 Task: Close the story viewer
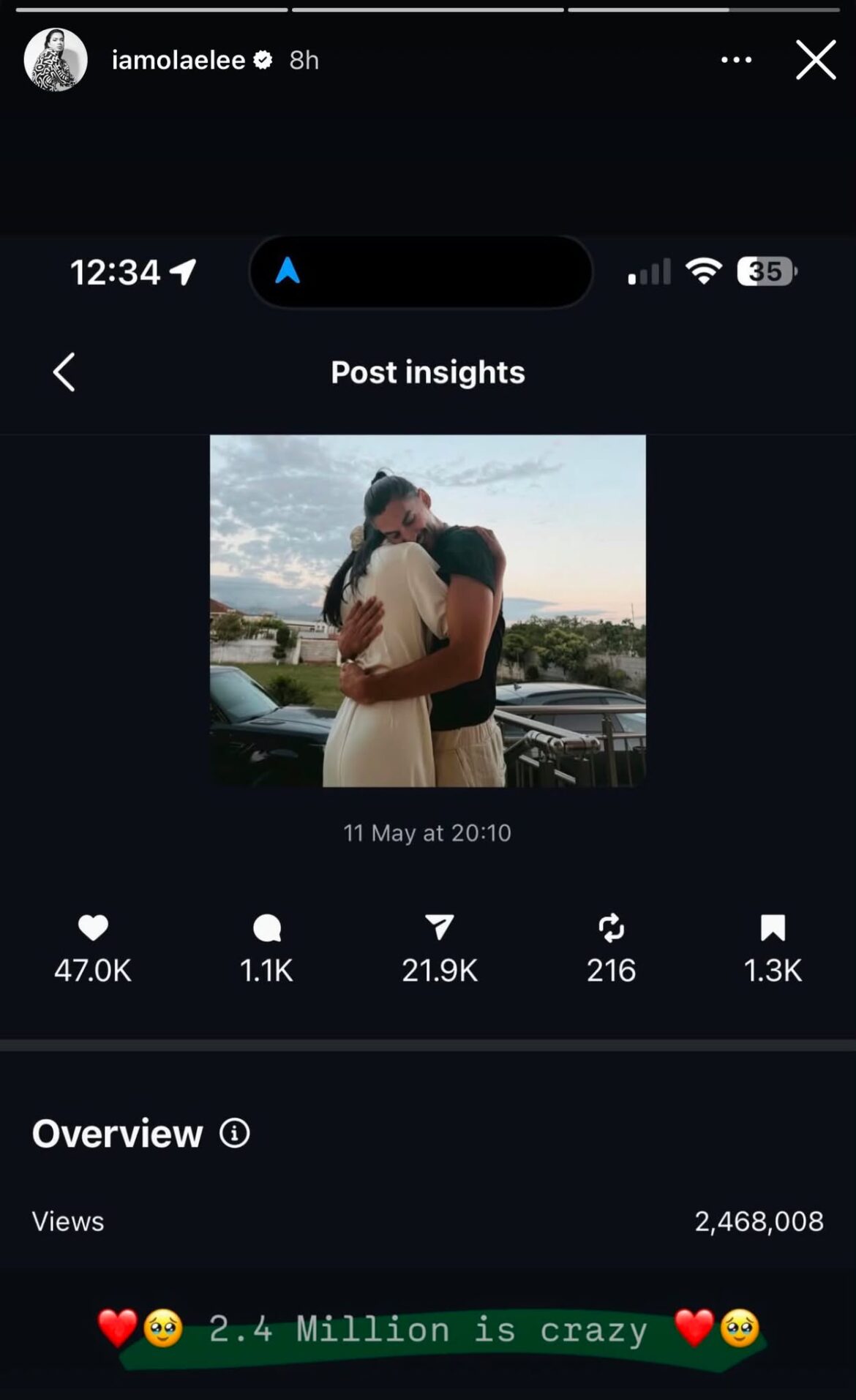816,60
